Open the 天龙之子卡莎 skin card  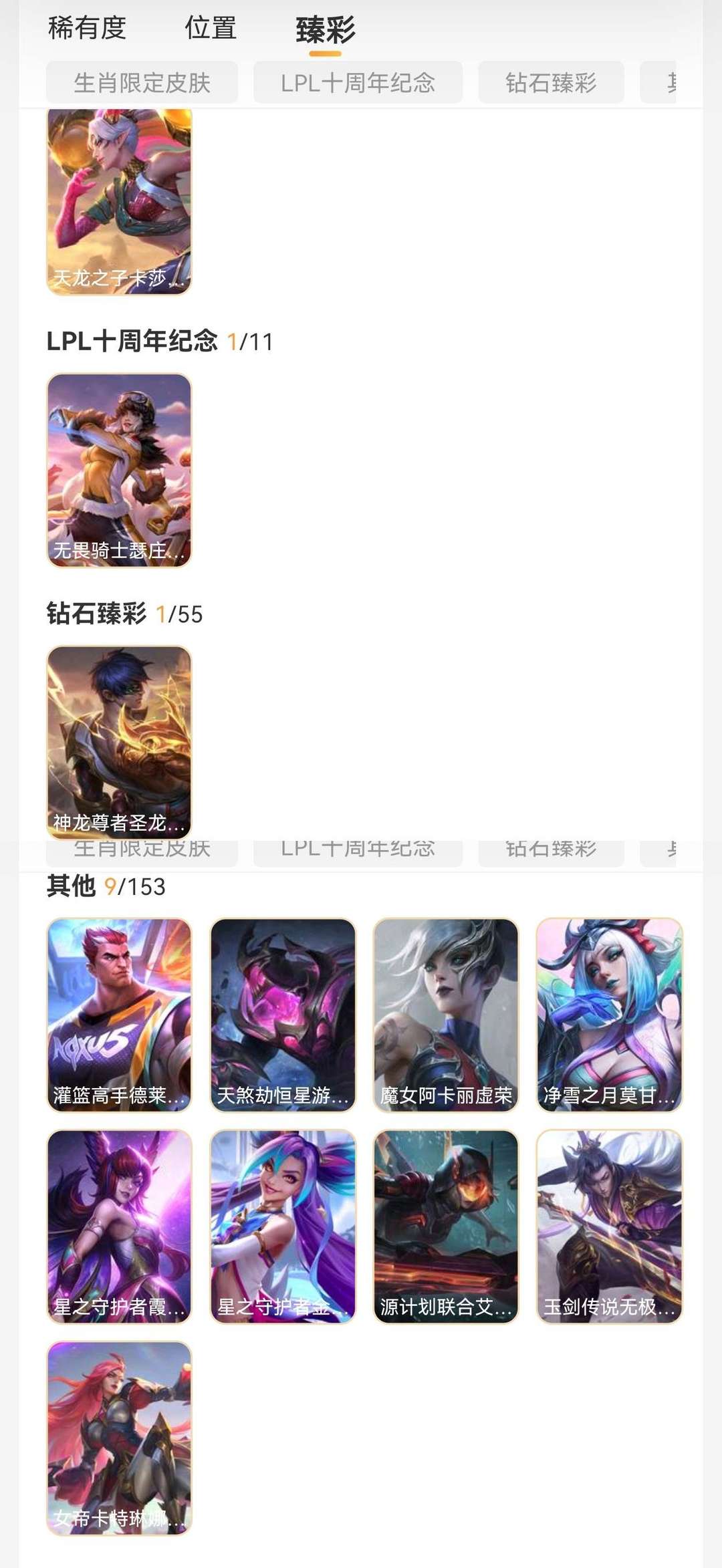pos(119,201)
